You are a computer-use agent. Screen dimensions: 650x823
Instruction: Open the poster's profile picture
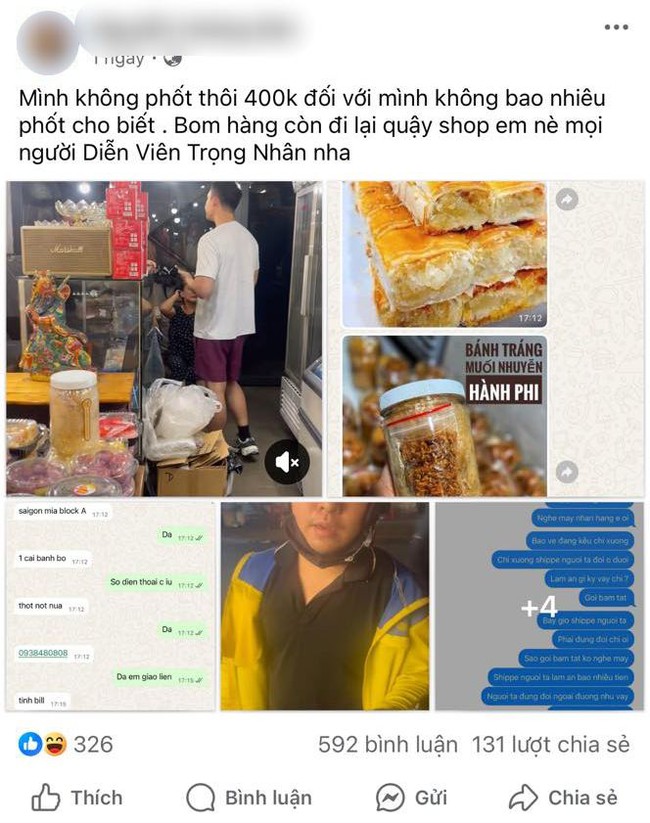[44, 38]
